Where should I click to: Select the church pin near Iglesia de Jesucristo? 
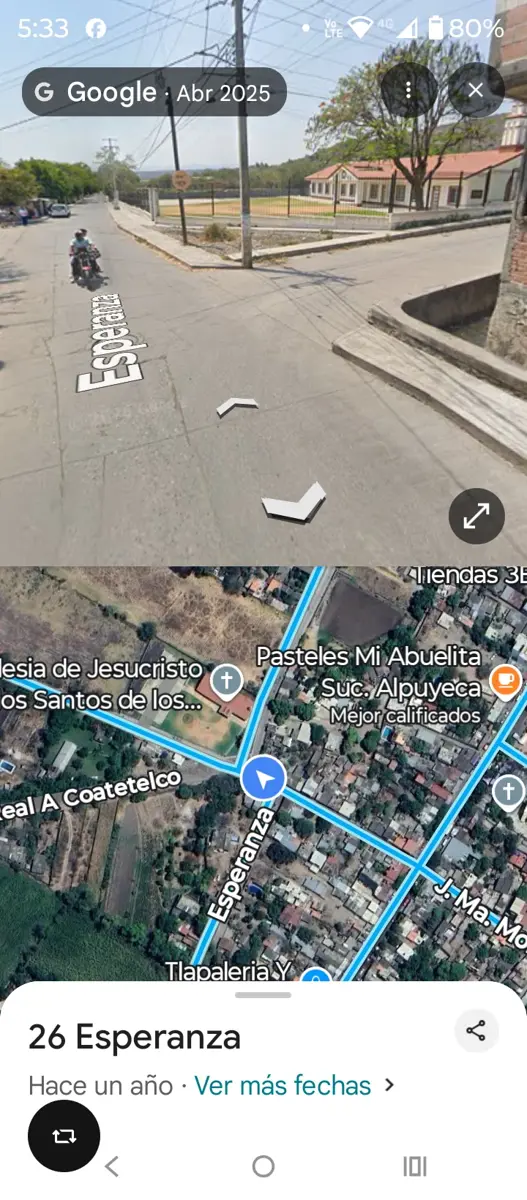[227, 681]
